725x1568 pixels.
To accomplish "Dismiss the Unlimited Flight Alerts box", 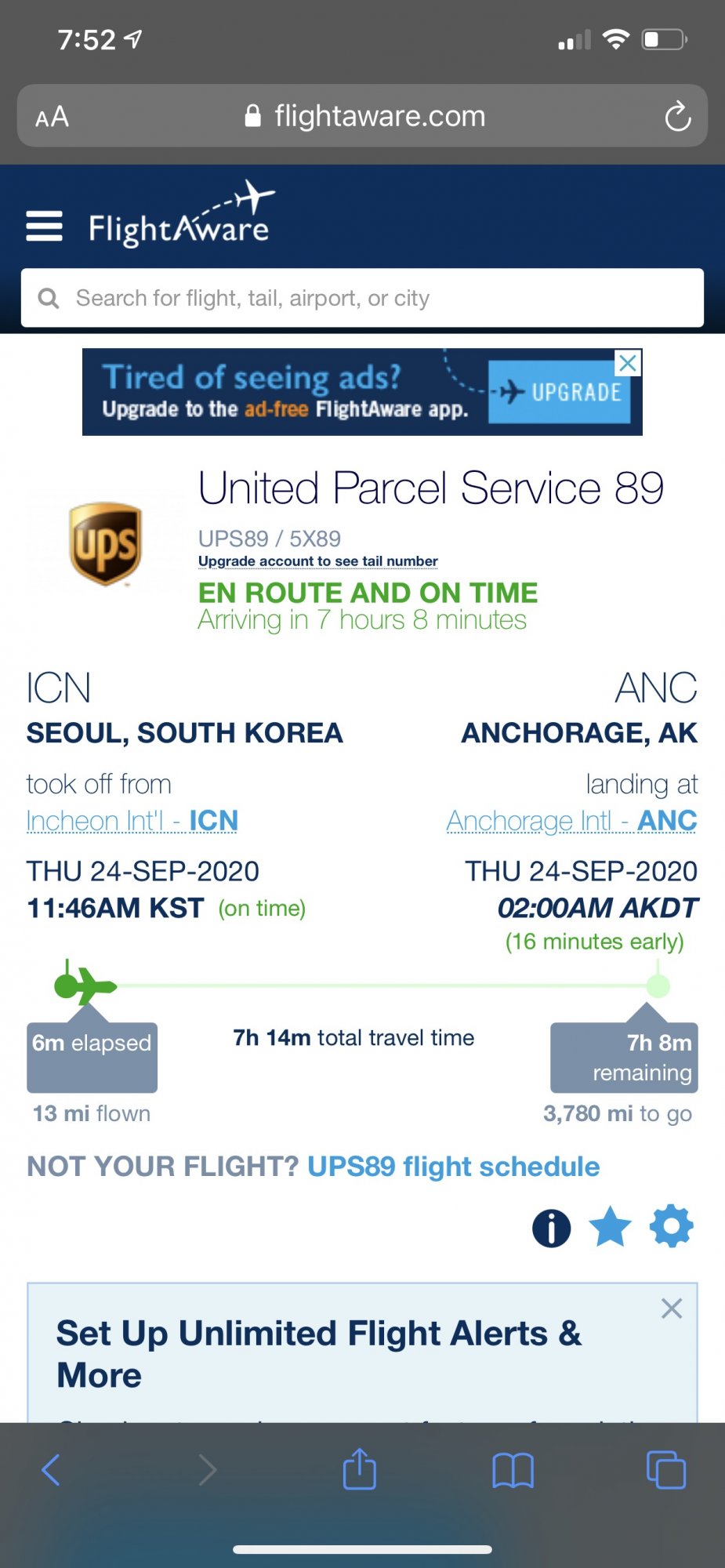I will (x=672, y=1308).
